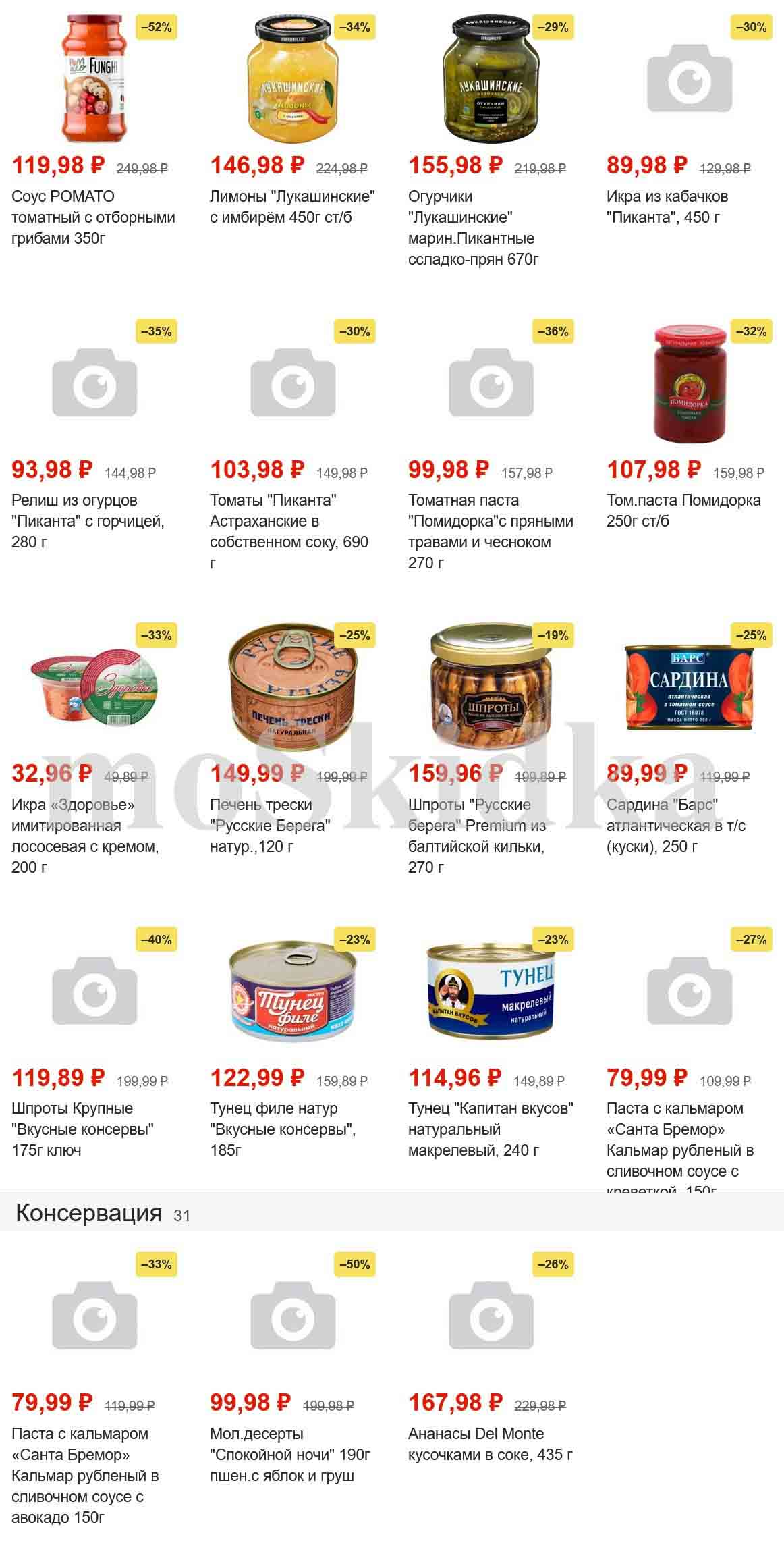Open Санта Бремор кальмар с авокадо 150г
The image size is (784, 1560).
pyautogui.click(x=85, y=1474)
